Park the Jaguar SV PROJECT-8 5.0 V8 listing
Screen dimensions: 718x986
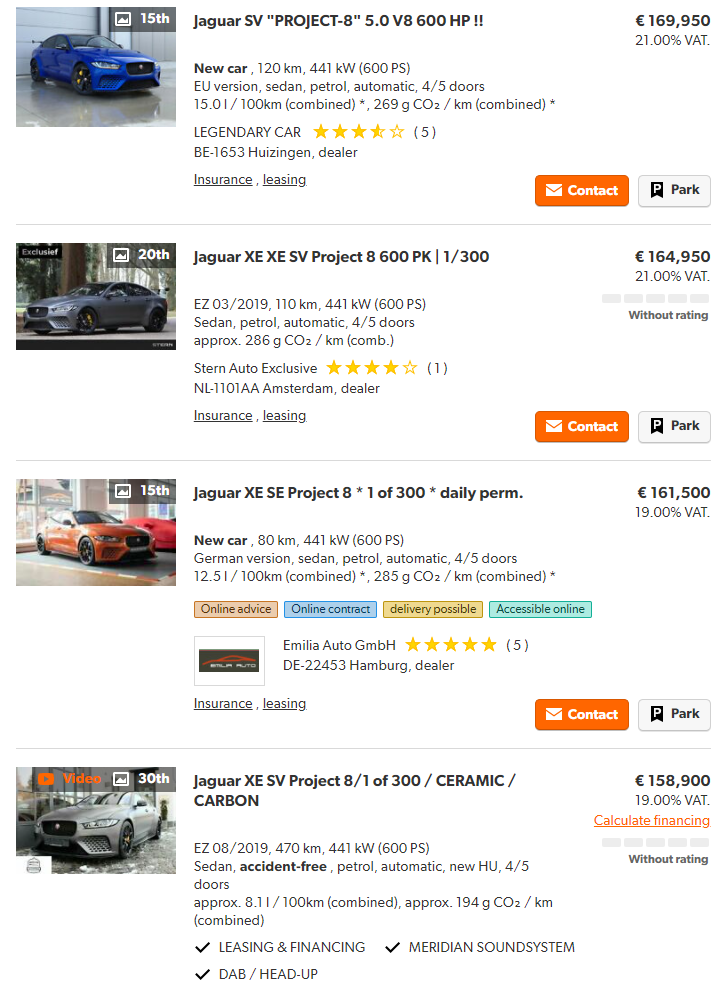674,190
